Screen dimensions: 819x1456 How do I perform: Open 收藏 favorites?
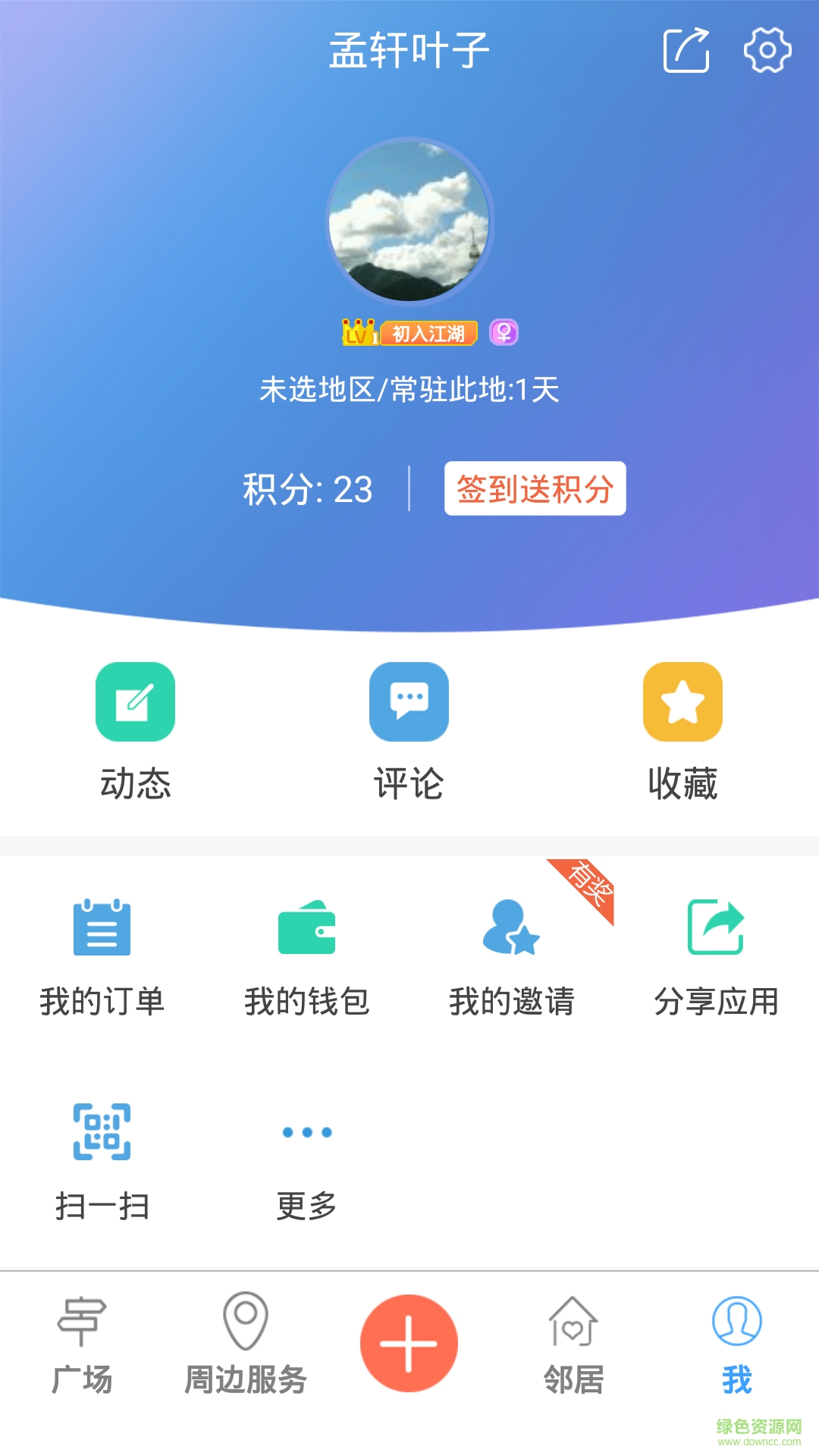click(682, 729)
